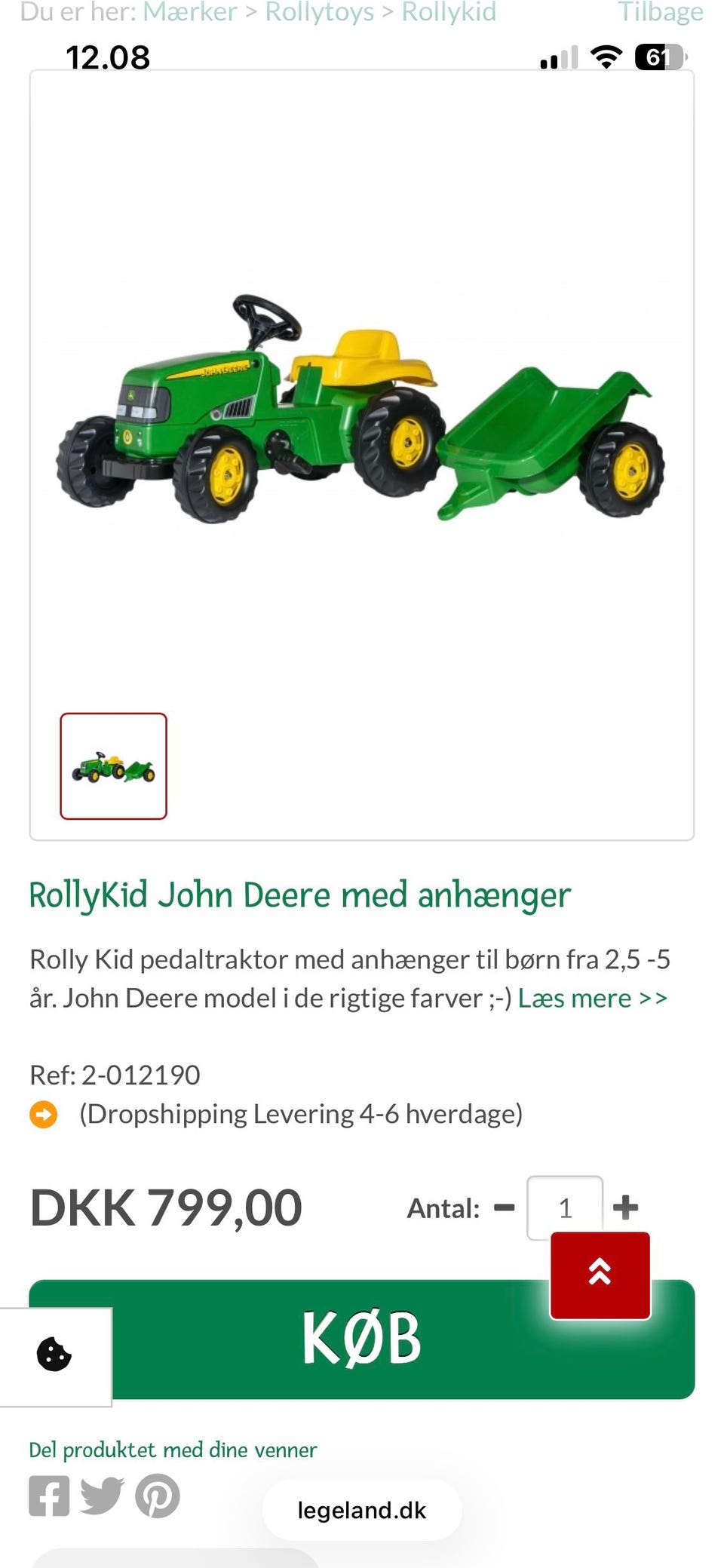The height and width of the screenshot is (1568, 724).
Task: Go to the Rollytoys breadcrumb
Action: point(319,12)
